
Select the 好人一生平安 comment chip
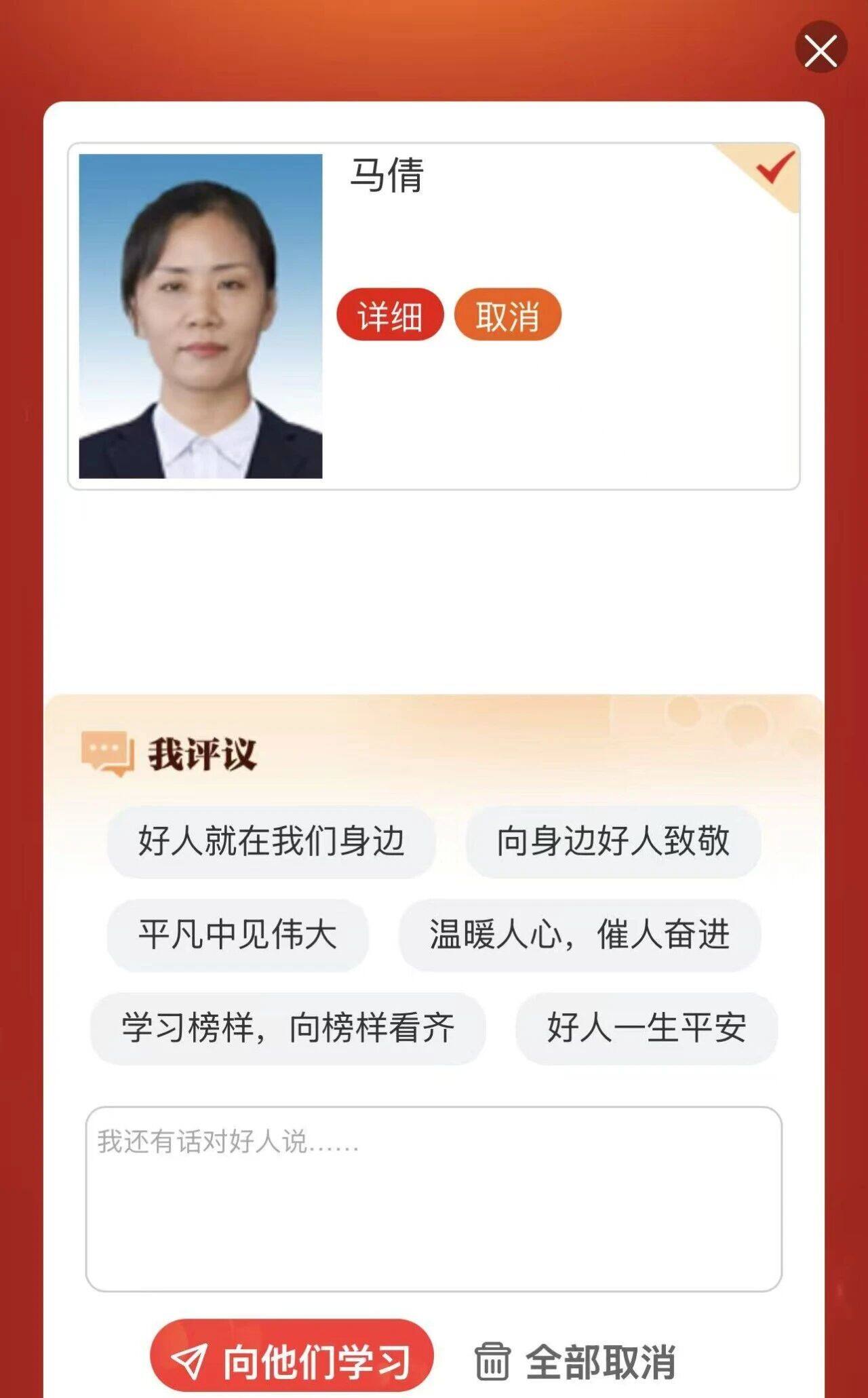tap(646, 1028)
